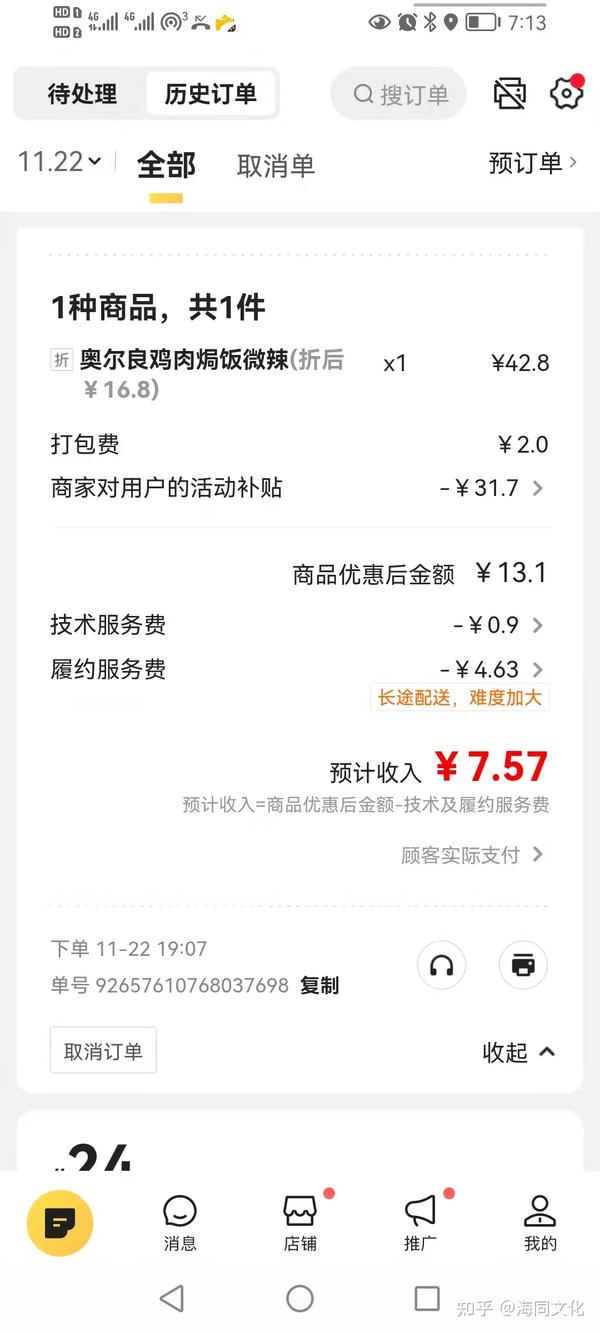Expand 商家对用户的活动补贴 details
The height and width of the screenshot is (1333, 600).
300,488
